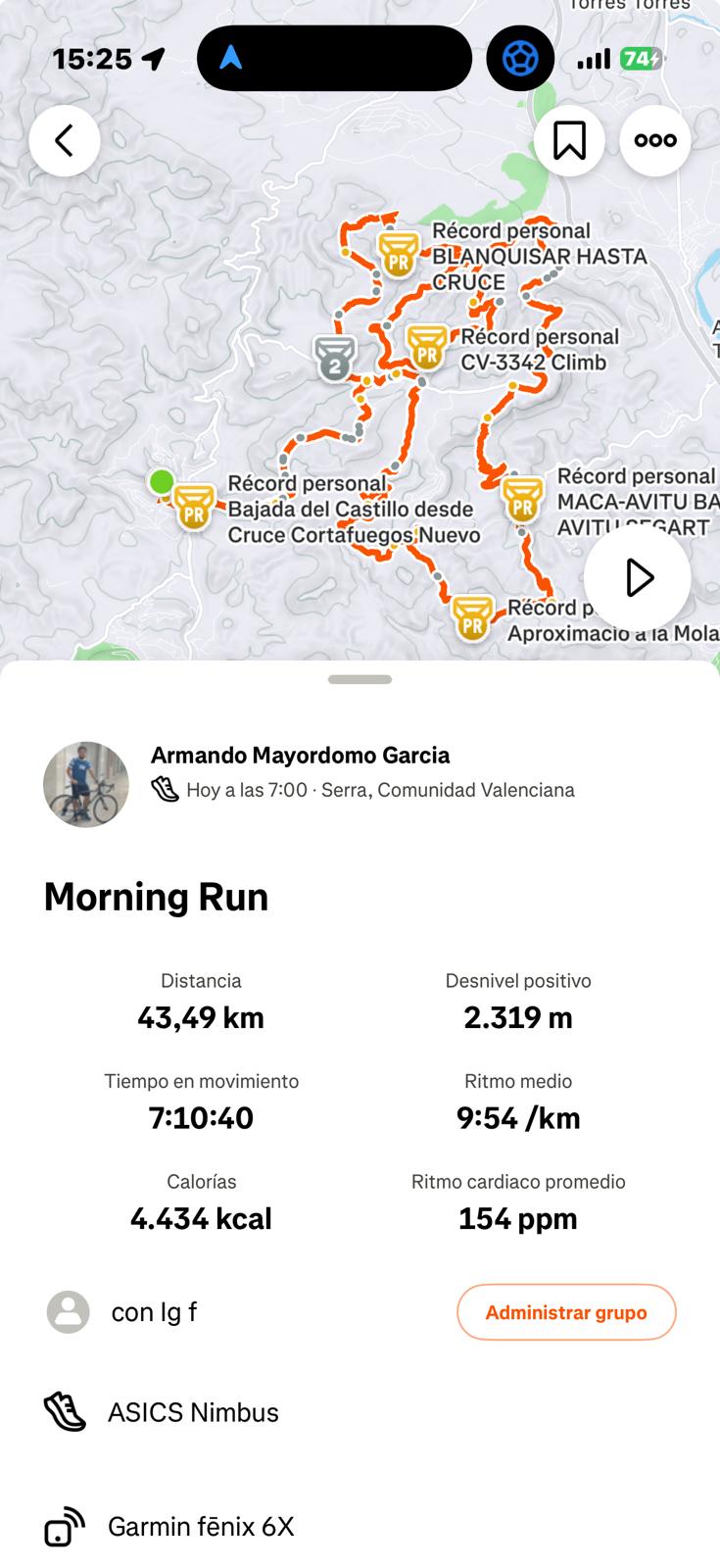Open the 'con lg f' group participants
The image size is (720, 1568).
153,1312
